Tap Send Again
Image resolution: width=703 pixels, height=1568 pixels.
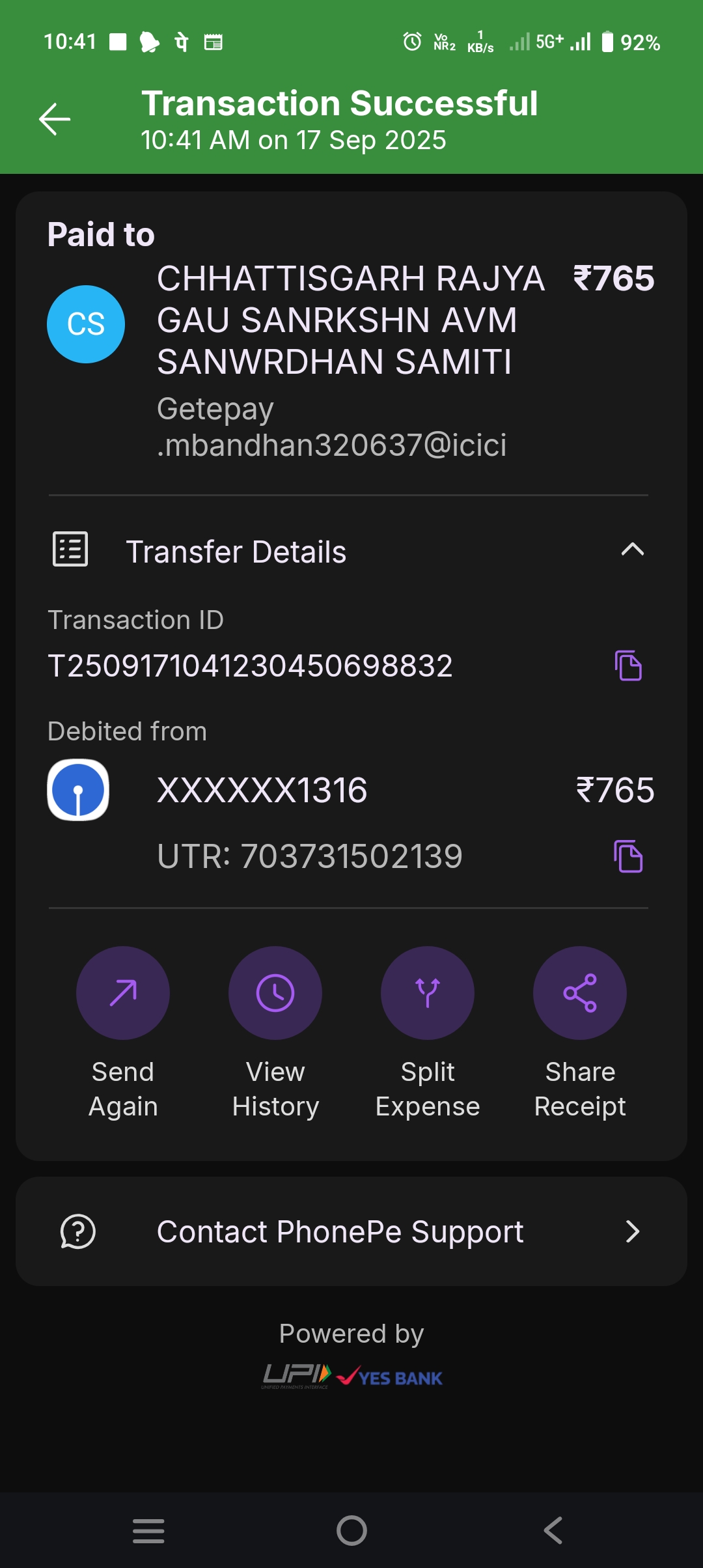[x=123, y=993]
